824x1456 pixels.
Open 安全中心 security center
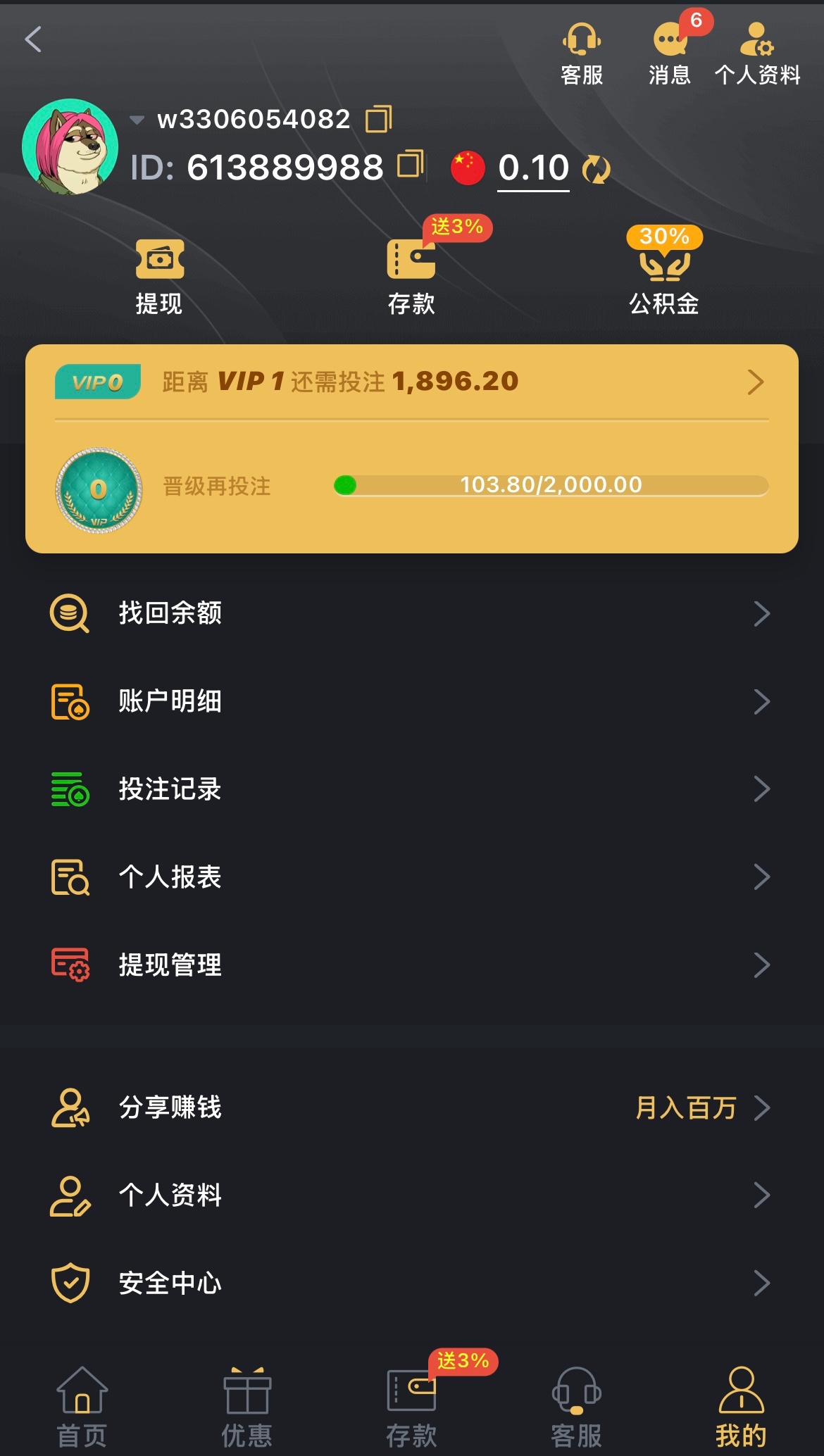coord(411,1283)
